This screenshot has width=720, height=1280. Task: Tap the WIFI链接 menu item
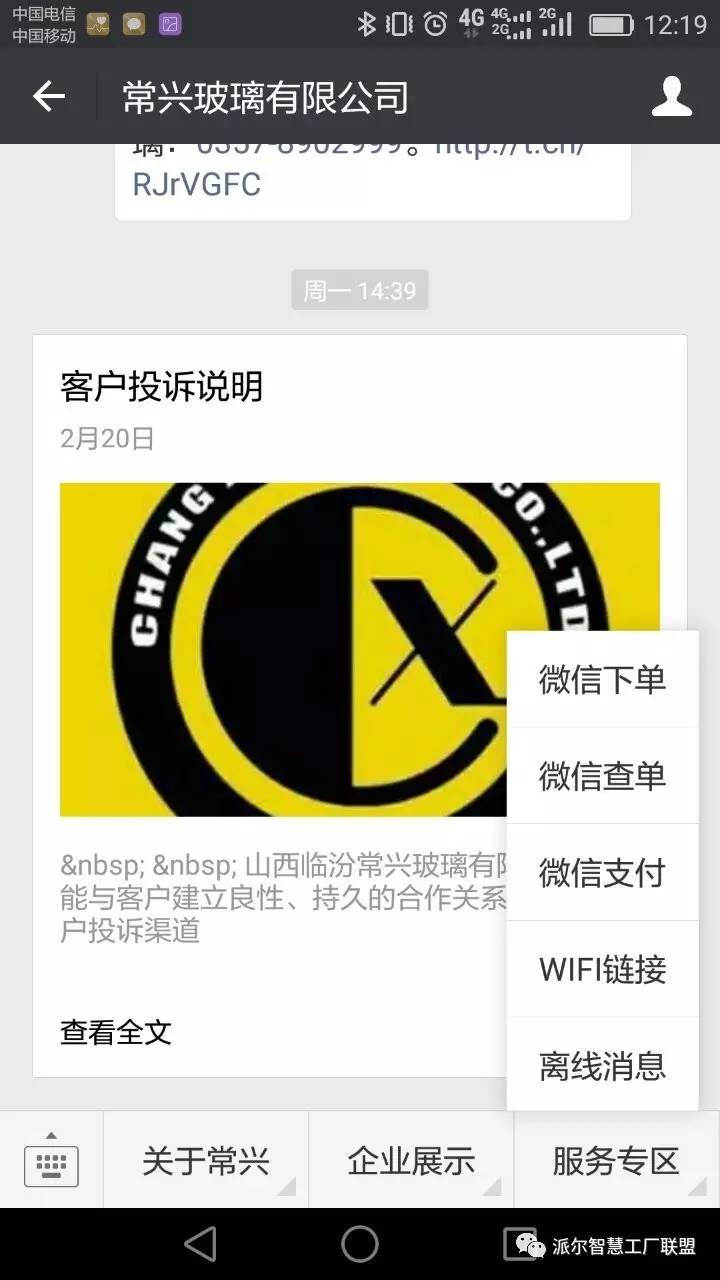tap(602, 969)
